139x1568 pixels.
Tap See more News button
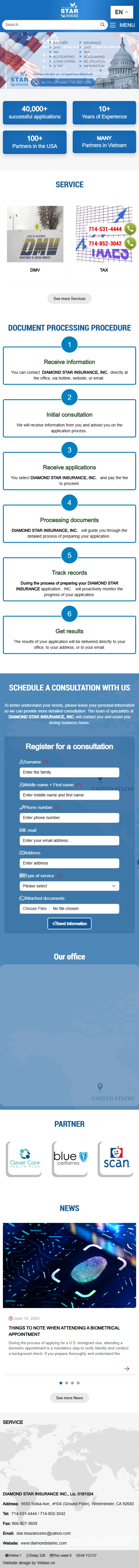[x=69, y=1397]
